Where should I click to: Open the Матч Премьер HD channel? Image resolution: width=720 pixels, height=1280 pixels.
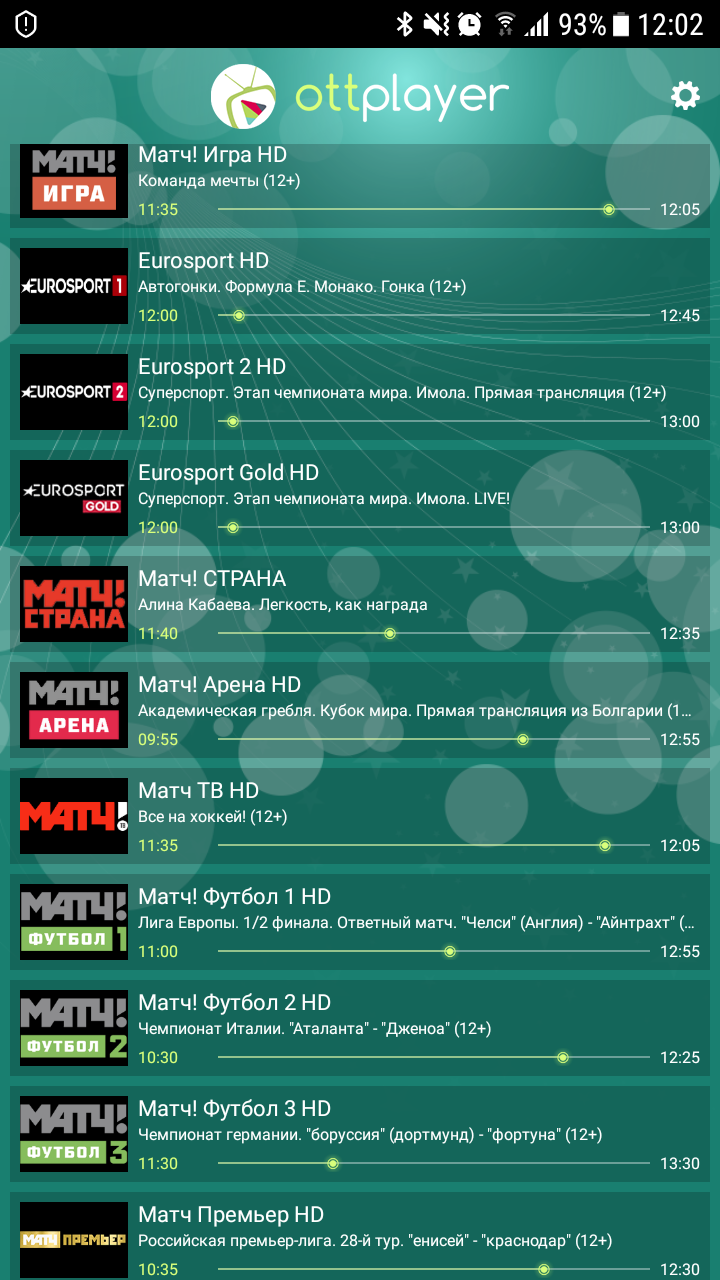360,1236
